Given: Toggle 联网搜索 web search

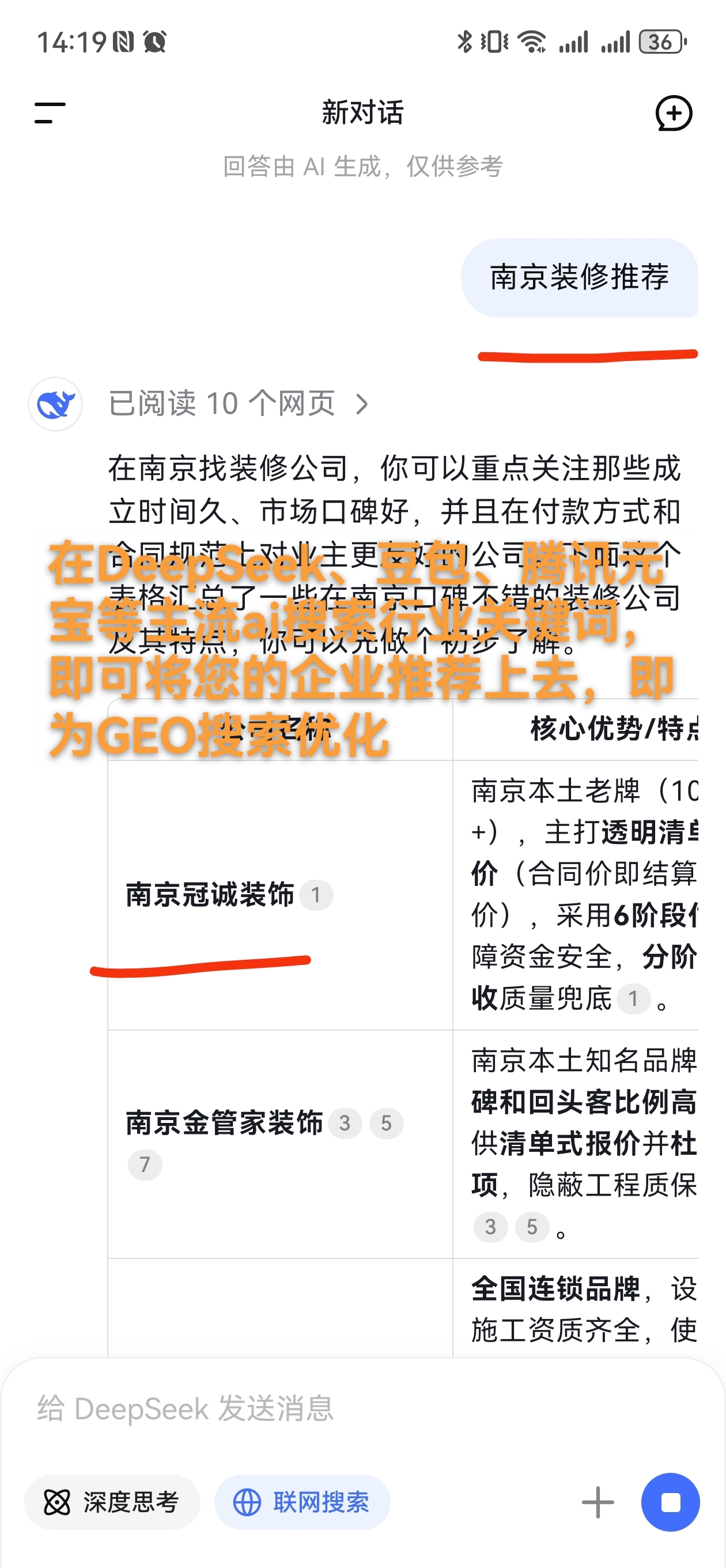Looking at the screenshot, I should [x=302, y=1502].
